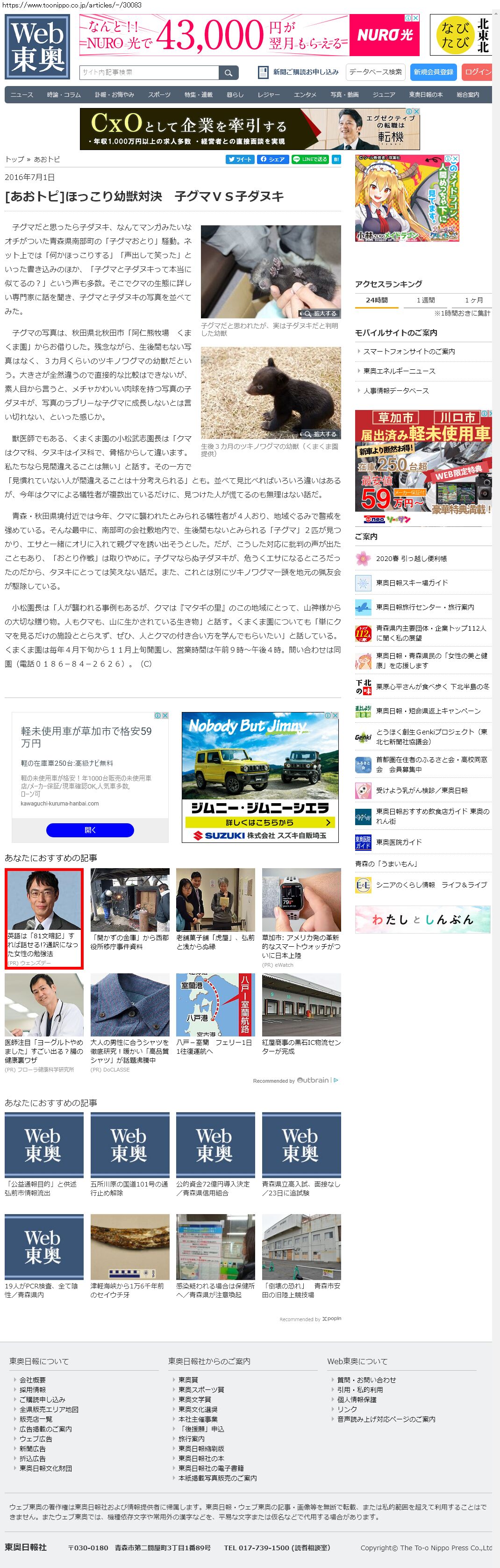Image resolution: width=500 pixels, height=1568 pixels.
Task: Send article with LINEで送る button
Action: click(310, 159)
